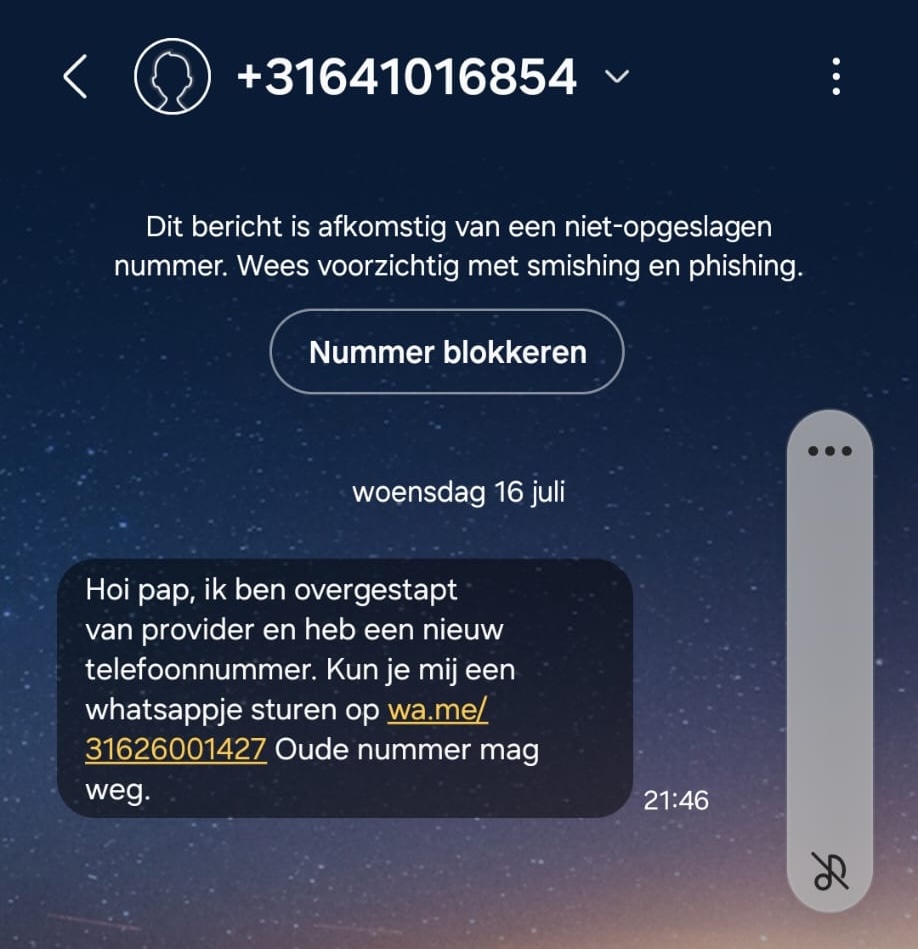Open the three-dot handle on side panel

pyautogui.click(x=830, y=450)
